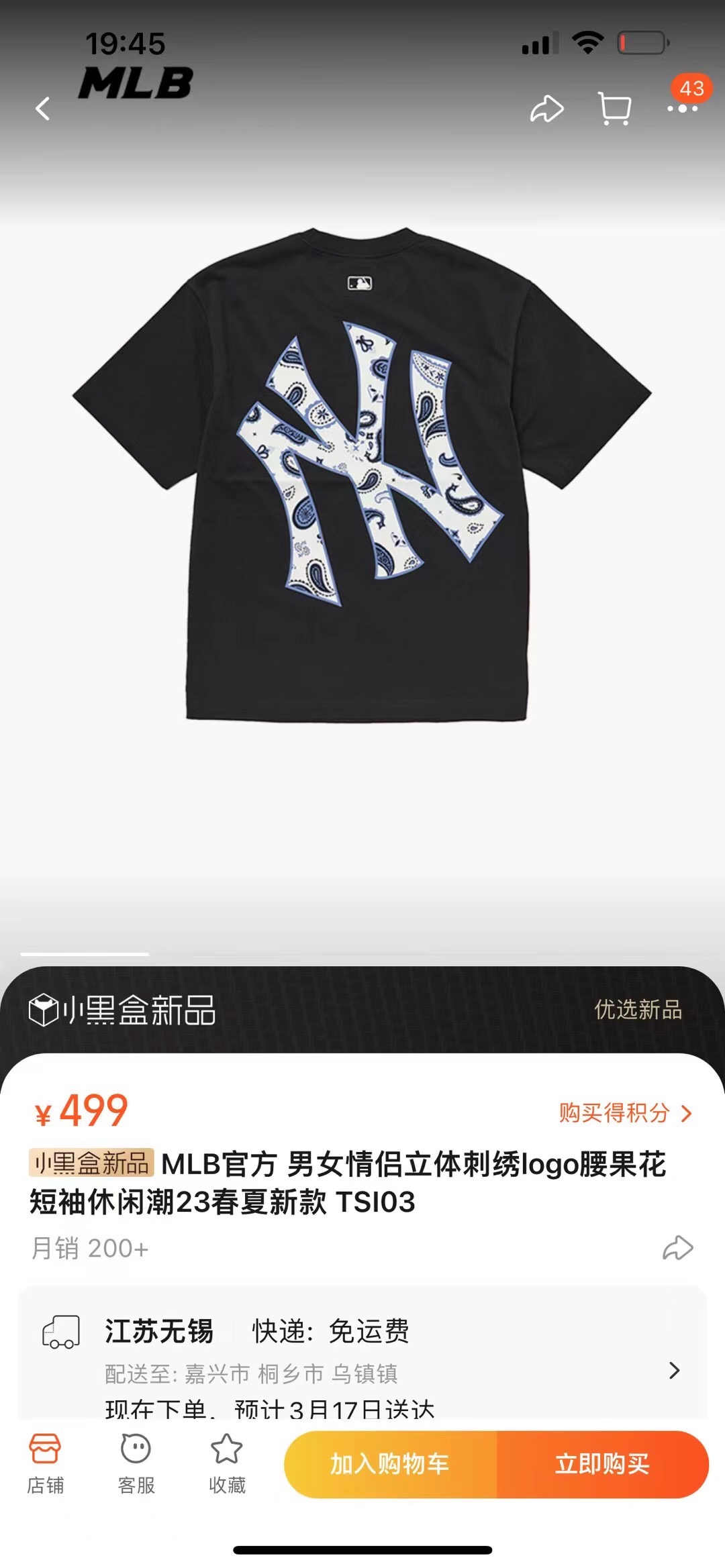Tap 加入购物车 to add to cart
The image size is (725, 1568).
[390, 1464]
